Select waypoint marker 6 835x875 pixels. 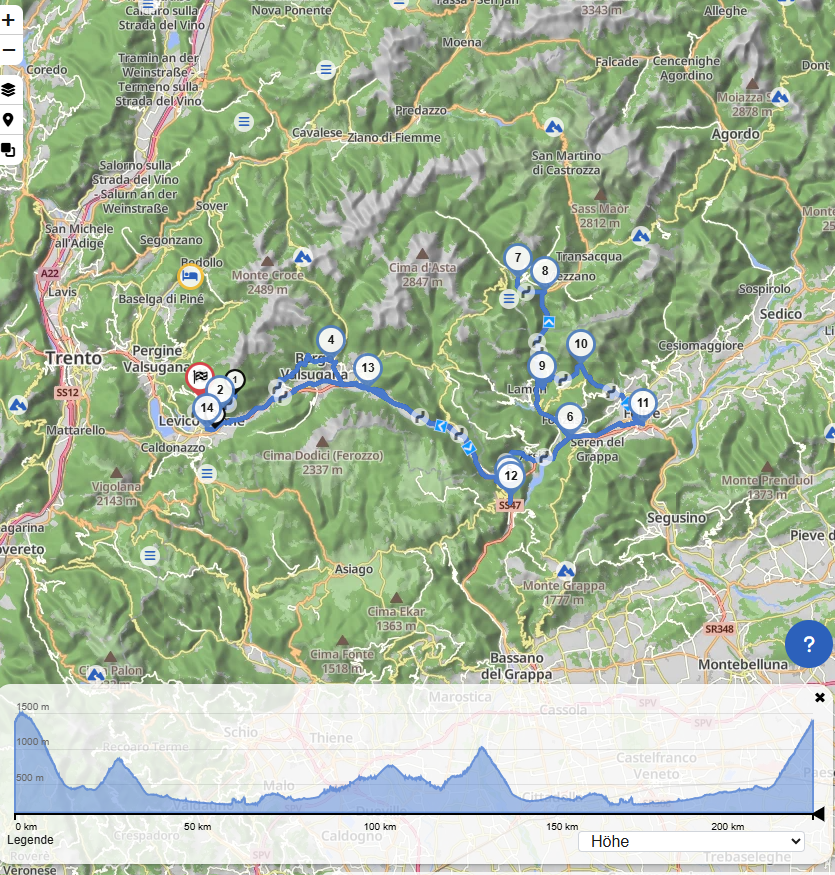[569, 417]
